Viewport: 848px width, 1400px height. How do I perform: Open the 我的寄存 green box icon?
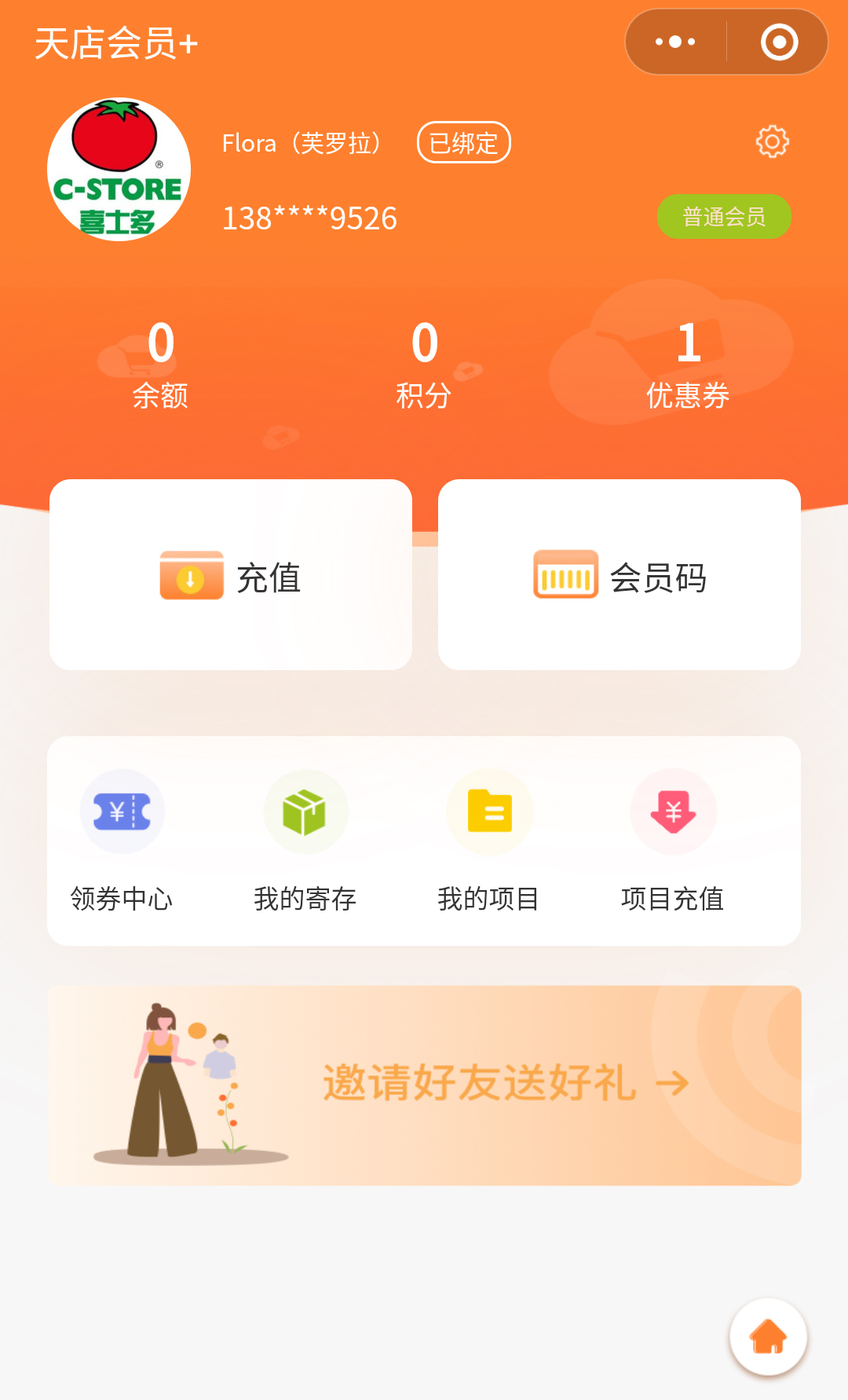305,812
